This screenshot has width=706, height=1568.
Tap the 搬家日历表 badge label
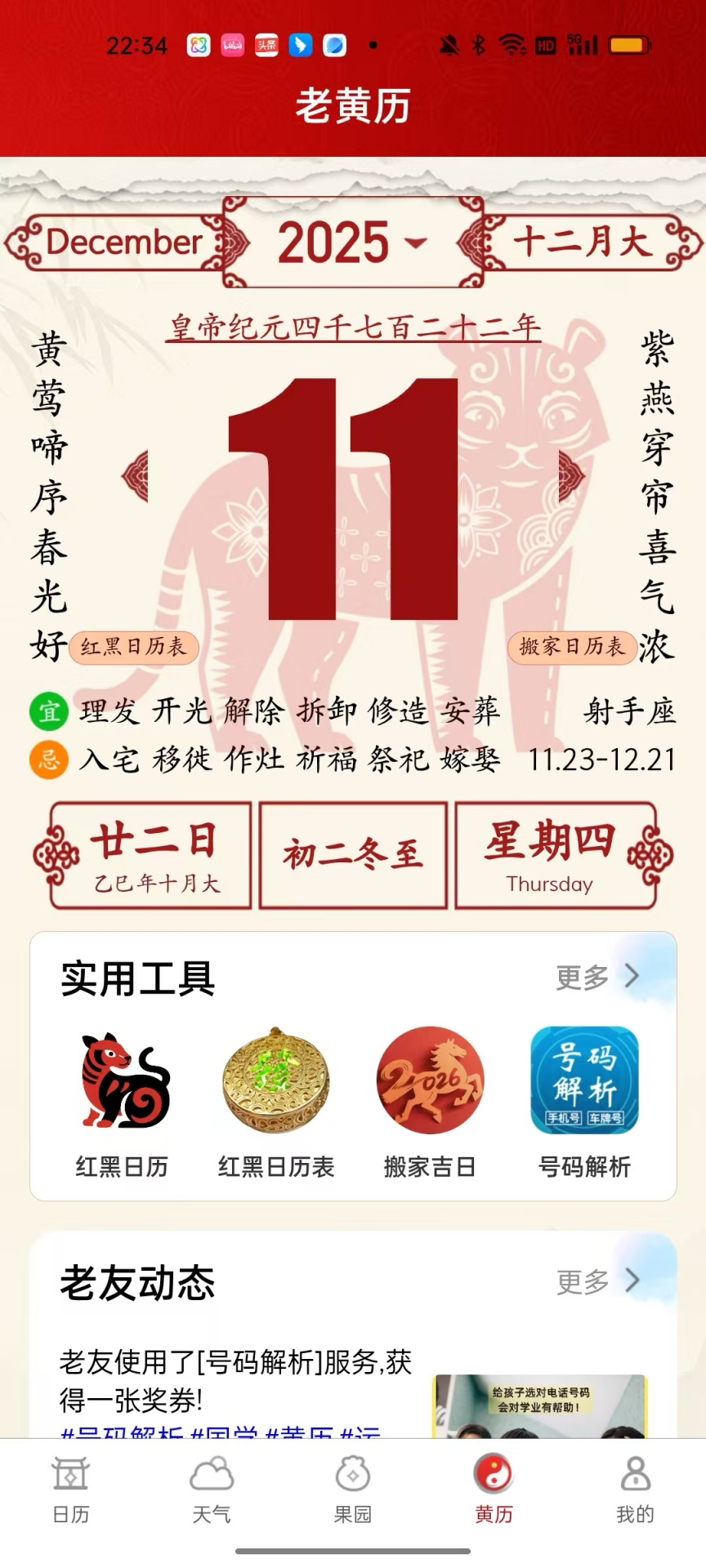(x=572, y=647)
